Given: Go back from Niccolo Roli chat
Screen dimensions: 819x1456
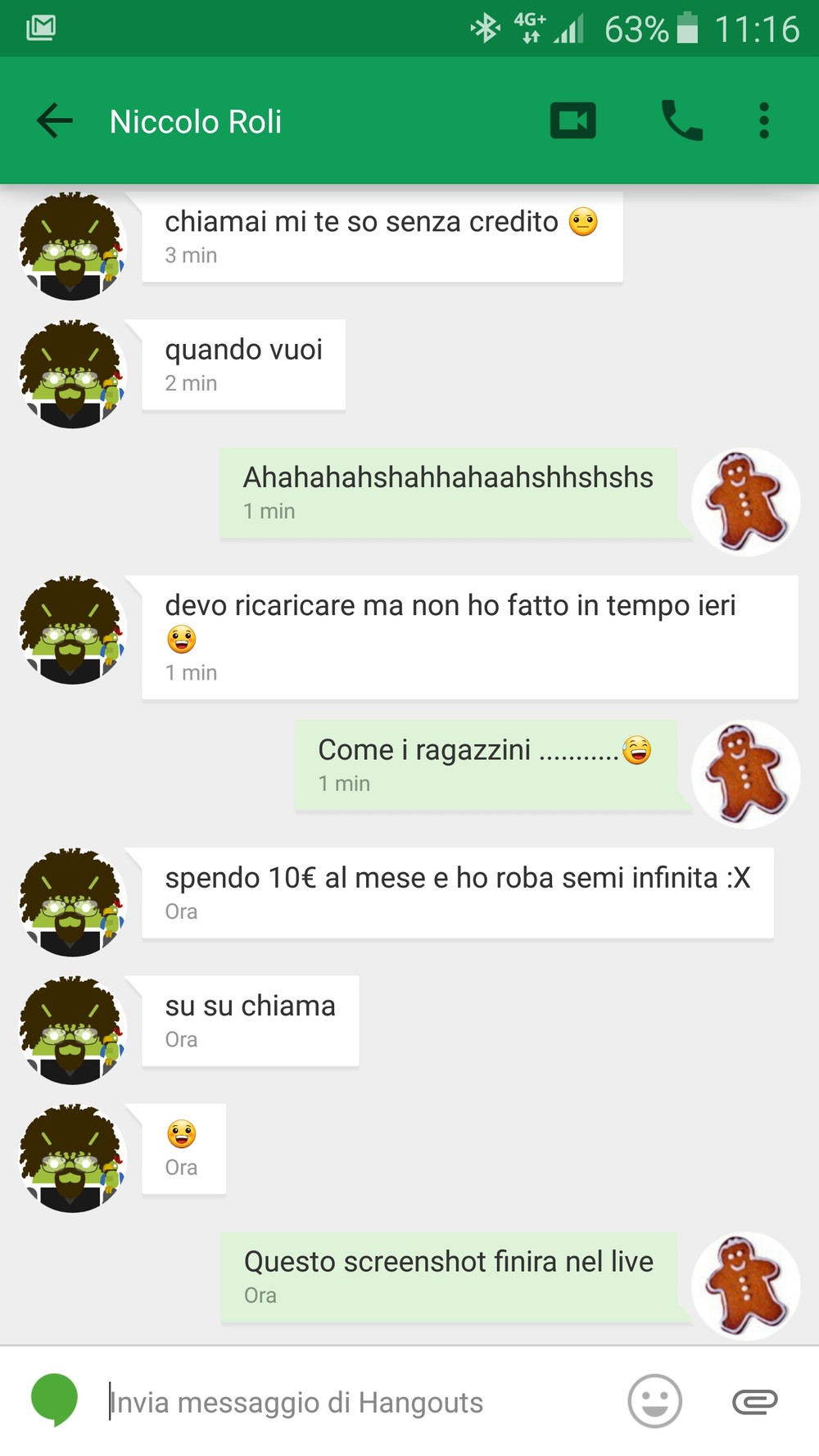Looking at the screenshot, I should (55, 121).
